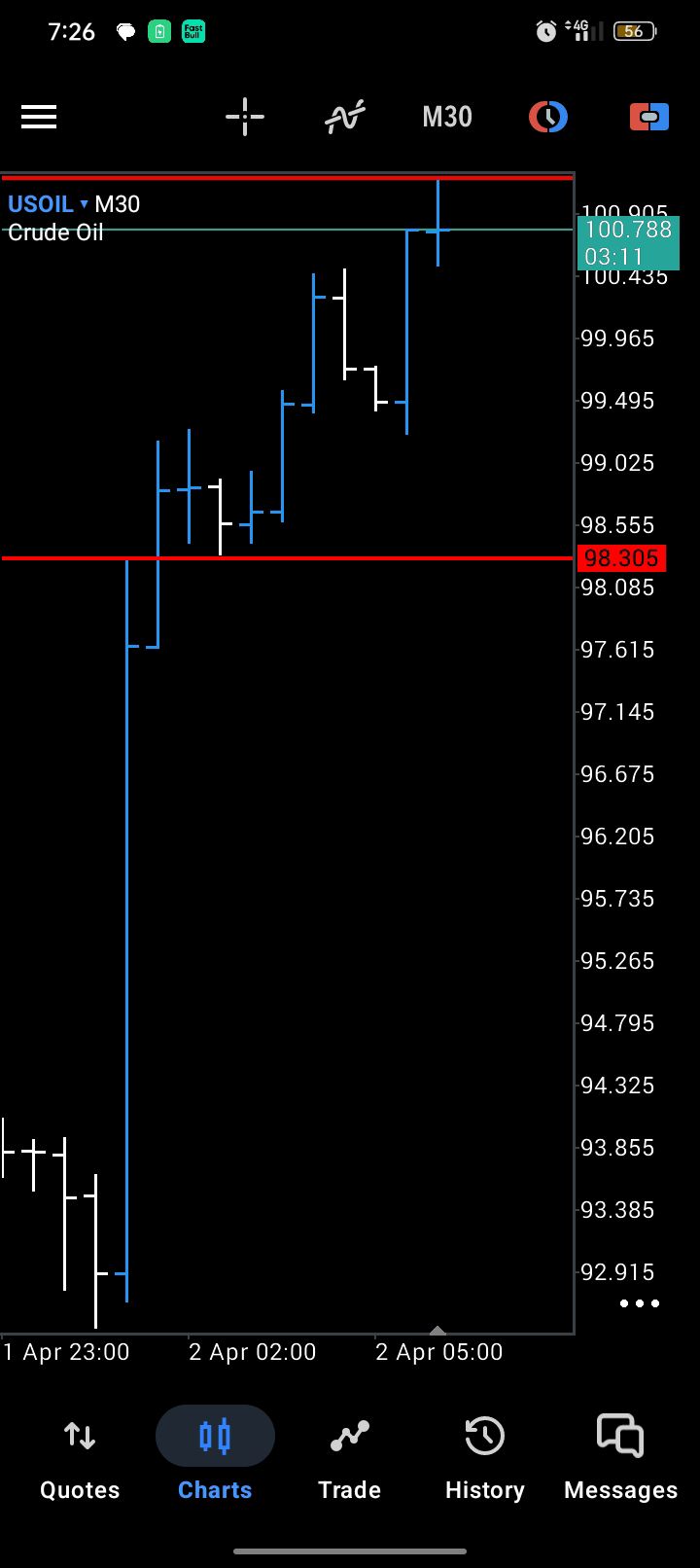View the Messages tab

pyautogui.click(x=620, y=1455)
